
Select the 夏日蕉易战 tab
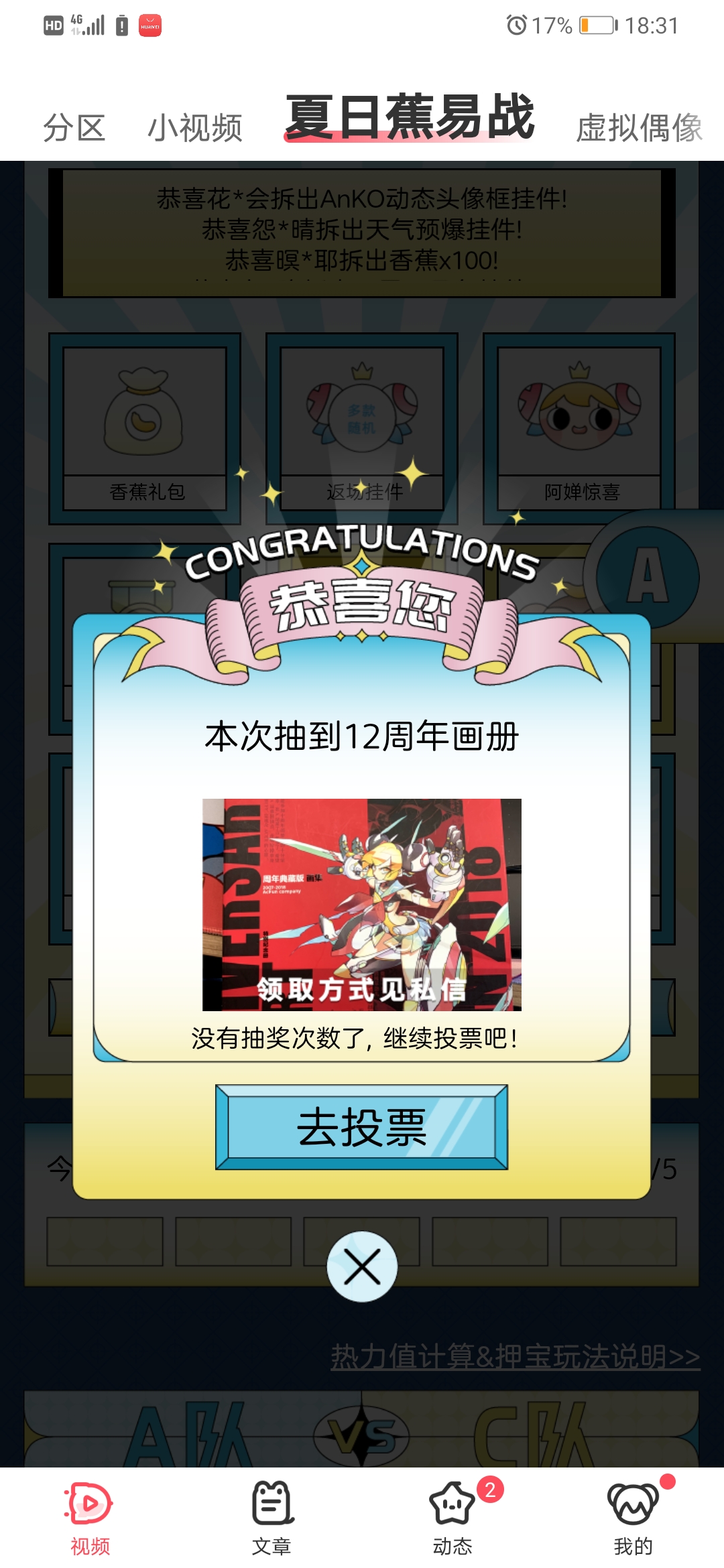point(410,118)
